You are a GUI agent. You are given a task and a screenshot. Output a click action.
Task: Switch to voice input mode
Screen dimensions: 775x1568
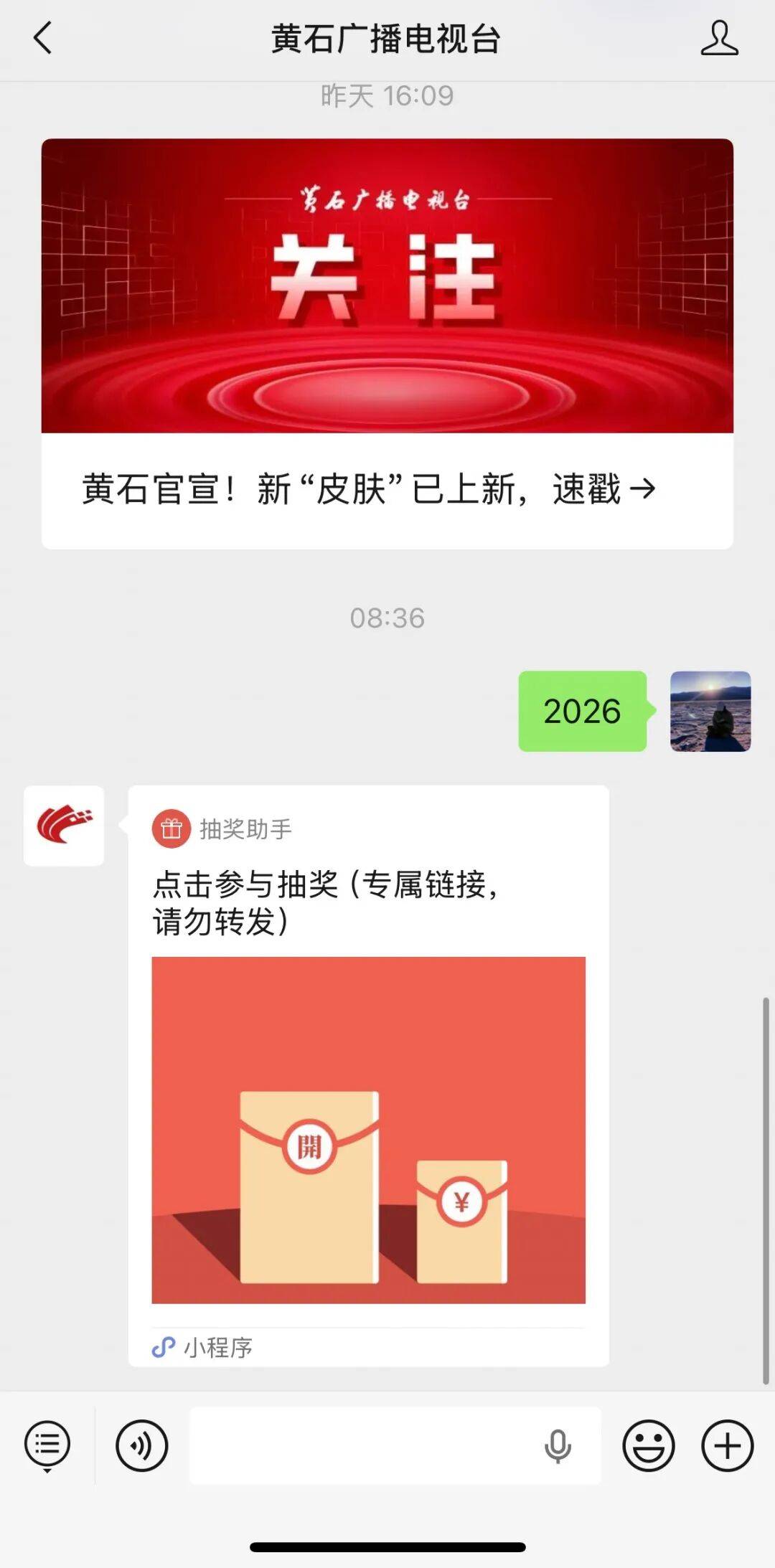click(x=141, y=1445)
